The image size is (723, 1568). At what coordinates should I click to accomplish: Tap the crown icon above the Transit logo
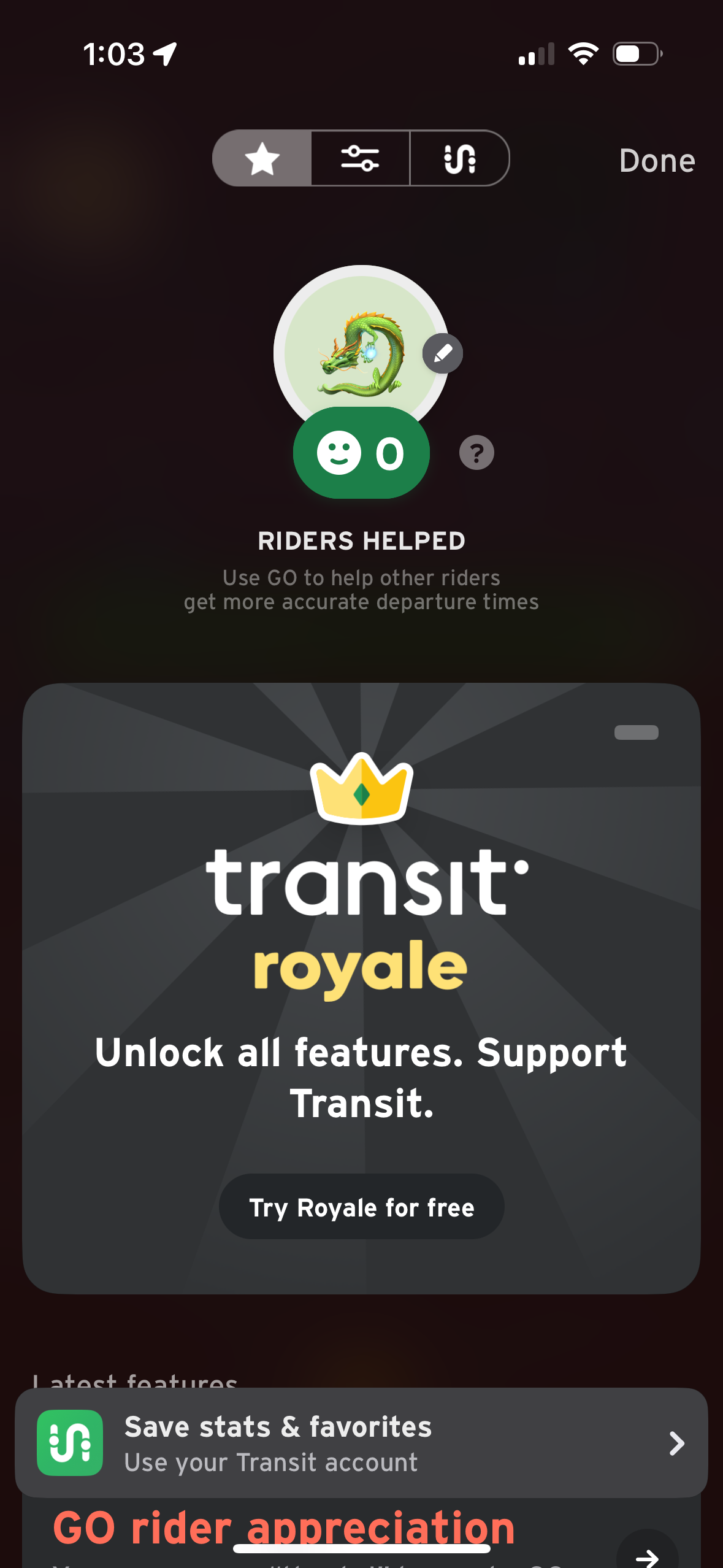(361, 793)
